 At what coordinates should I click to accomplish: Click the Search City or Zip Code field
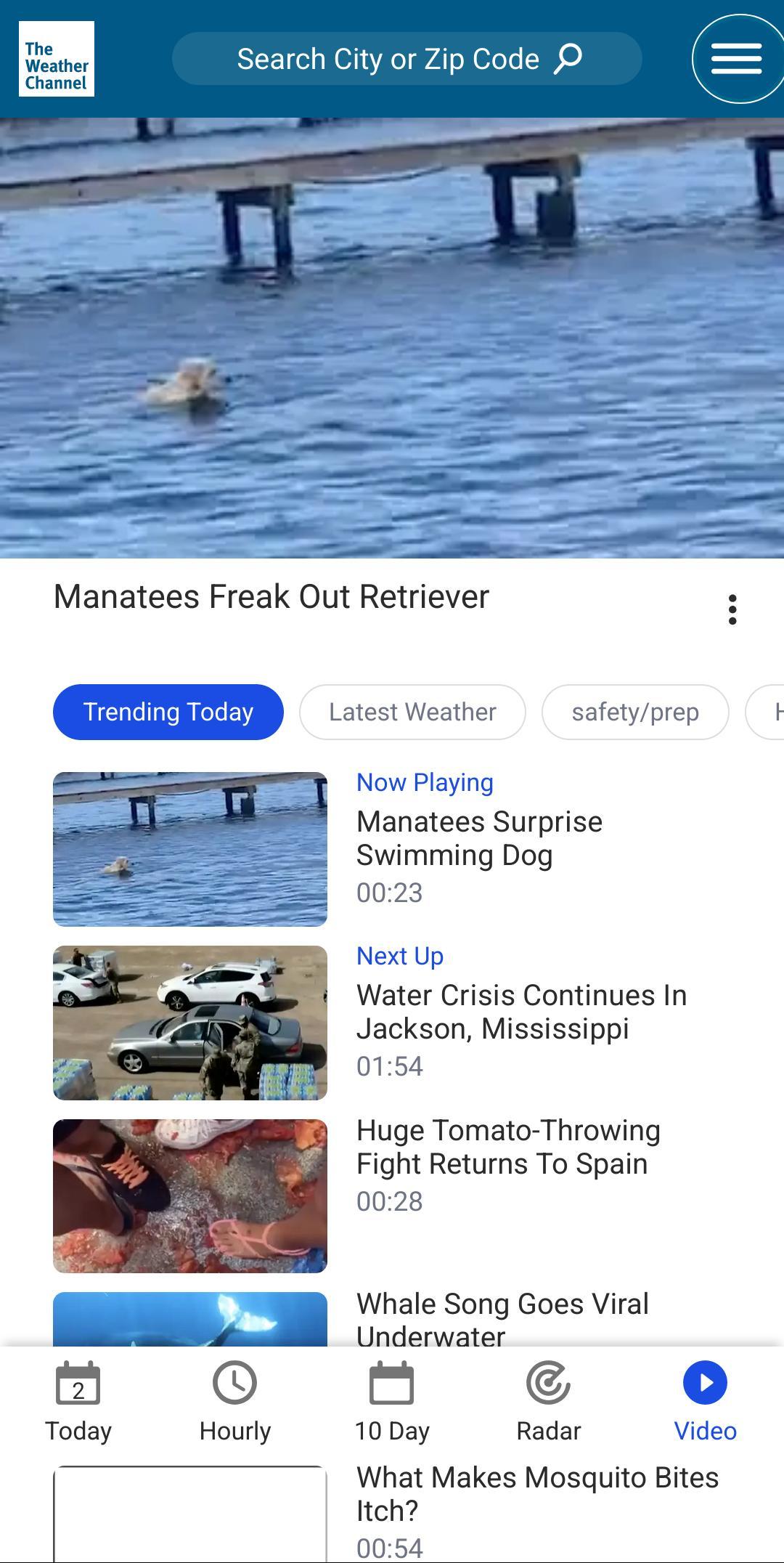pos(392,58)
